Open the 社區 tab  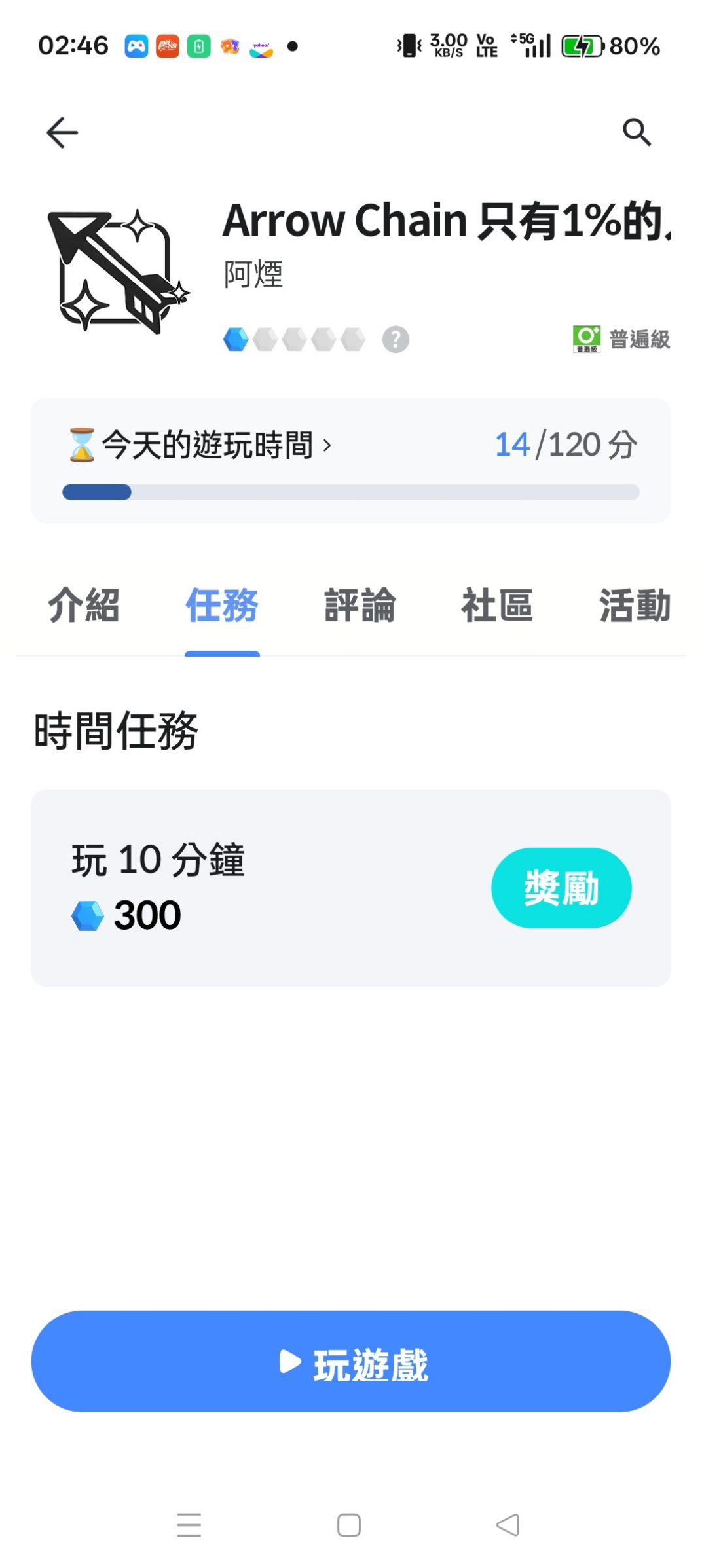tap(497, 606)
